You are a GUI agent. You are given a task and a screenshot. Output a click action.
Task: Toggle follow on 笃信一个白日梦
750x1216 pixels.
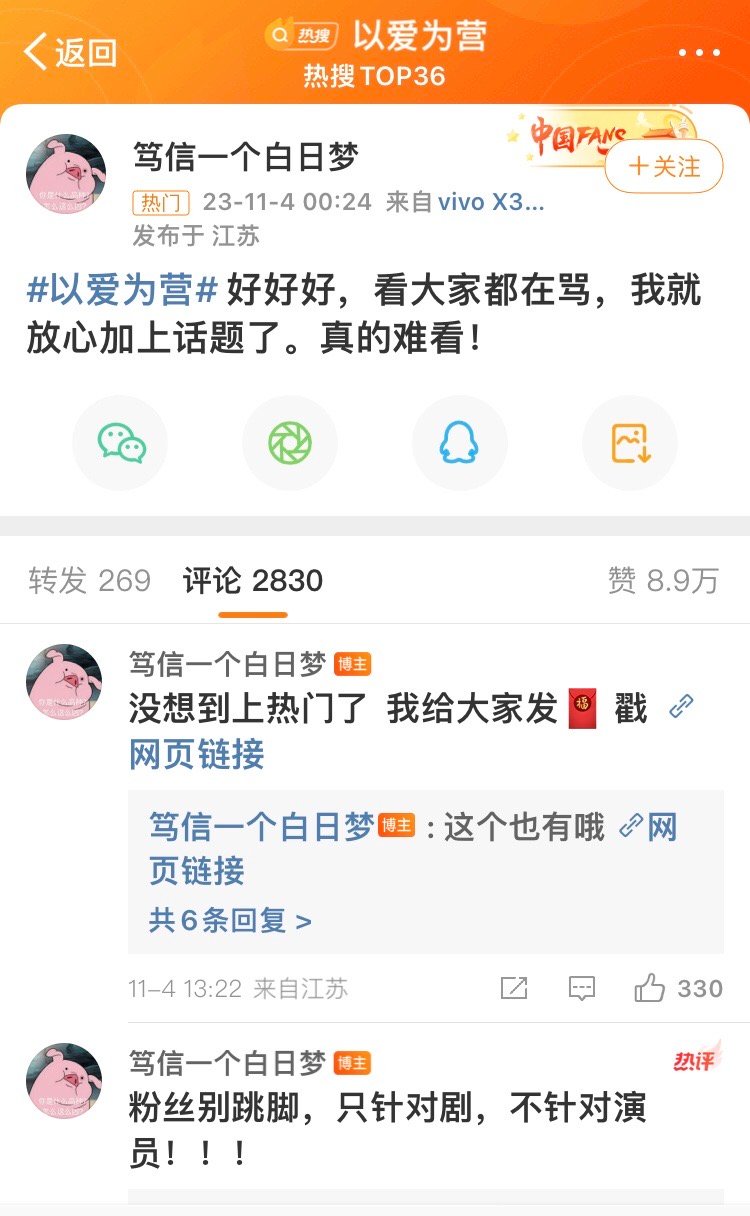click(x=663, y=167)
